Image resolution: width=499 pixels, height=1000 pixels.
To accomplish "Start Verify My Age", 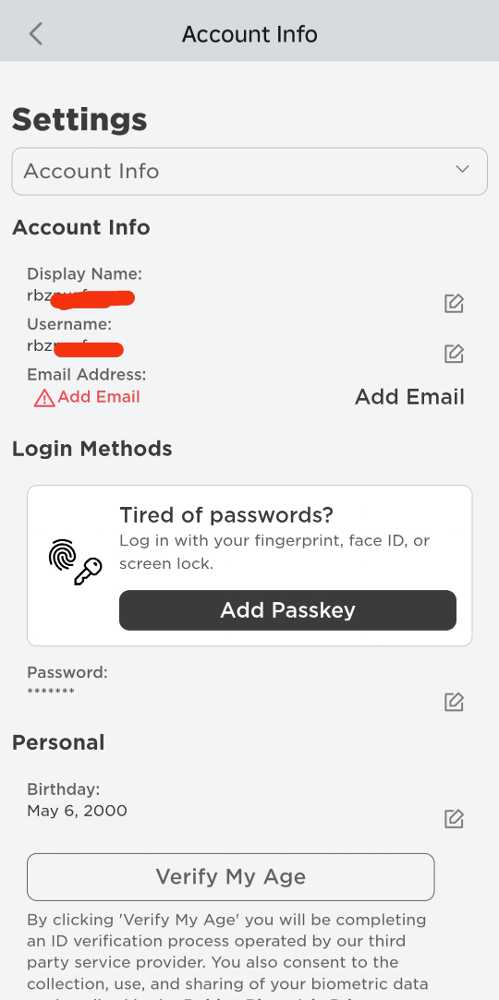I will [x=230, y=877].
